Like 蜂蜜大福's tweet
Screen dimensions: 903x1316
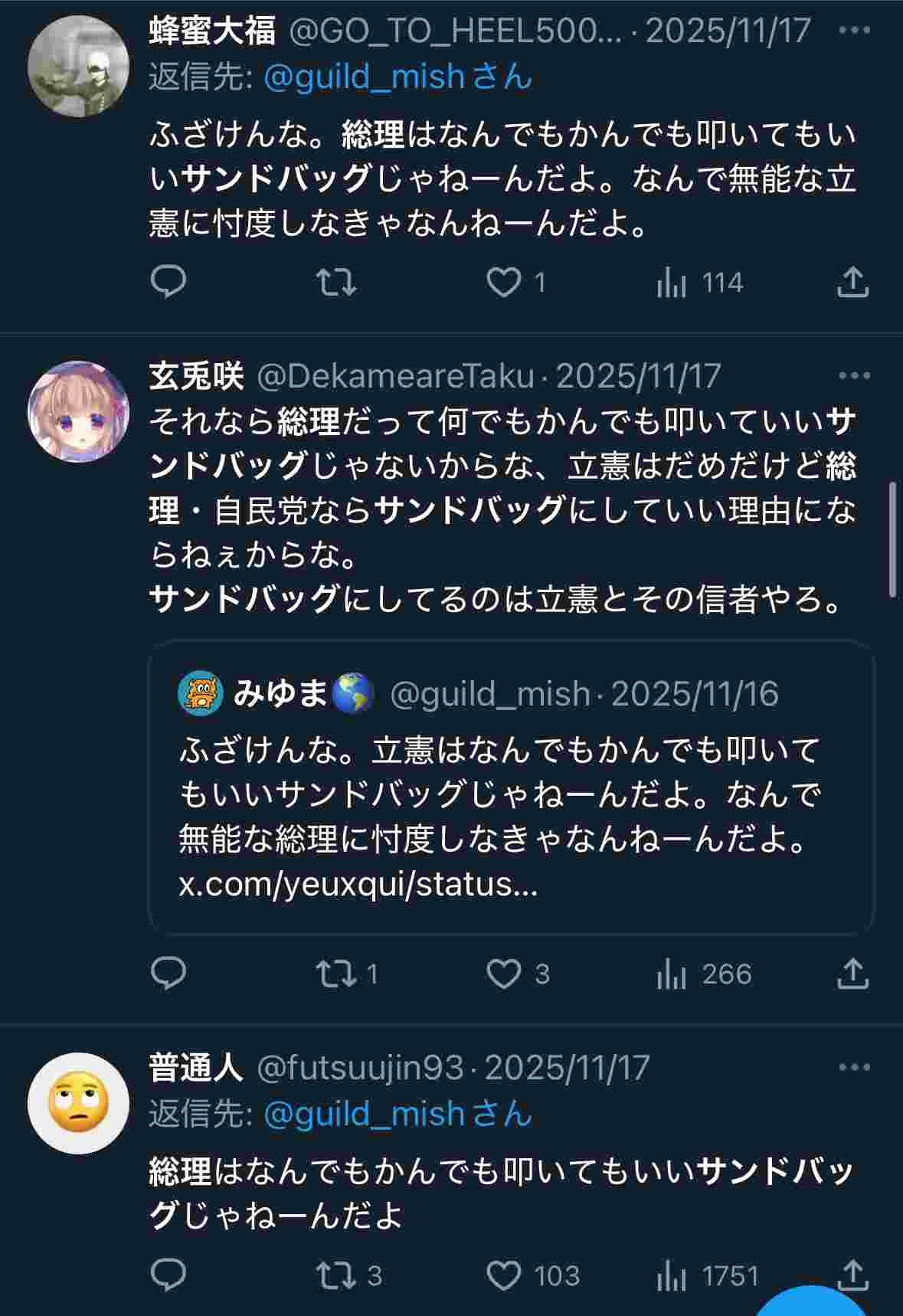coord(504,283)
